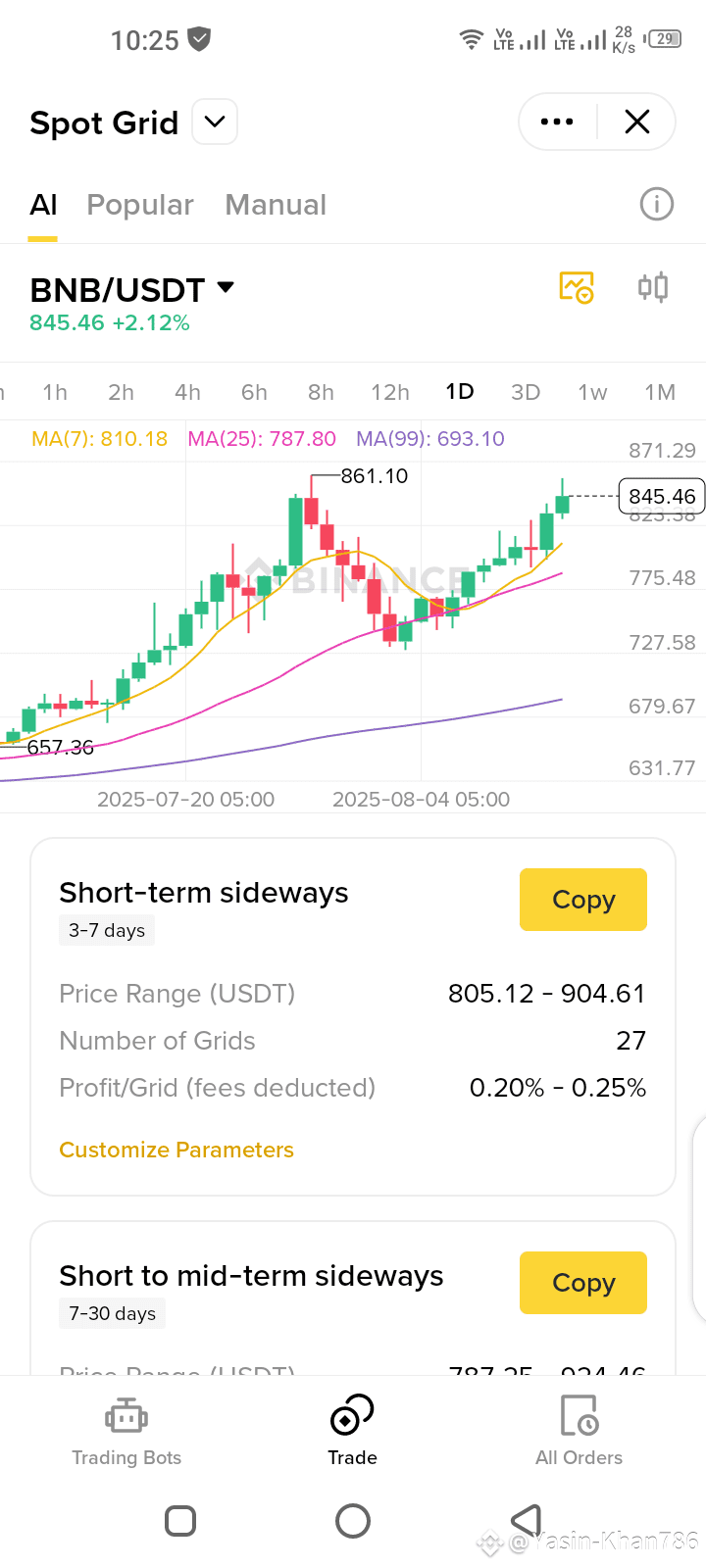Switch to the Manual tab
Image resolution: width=706 pixels, height=1568 pixels.
(x=276, y=205)
